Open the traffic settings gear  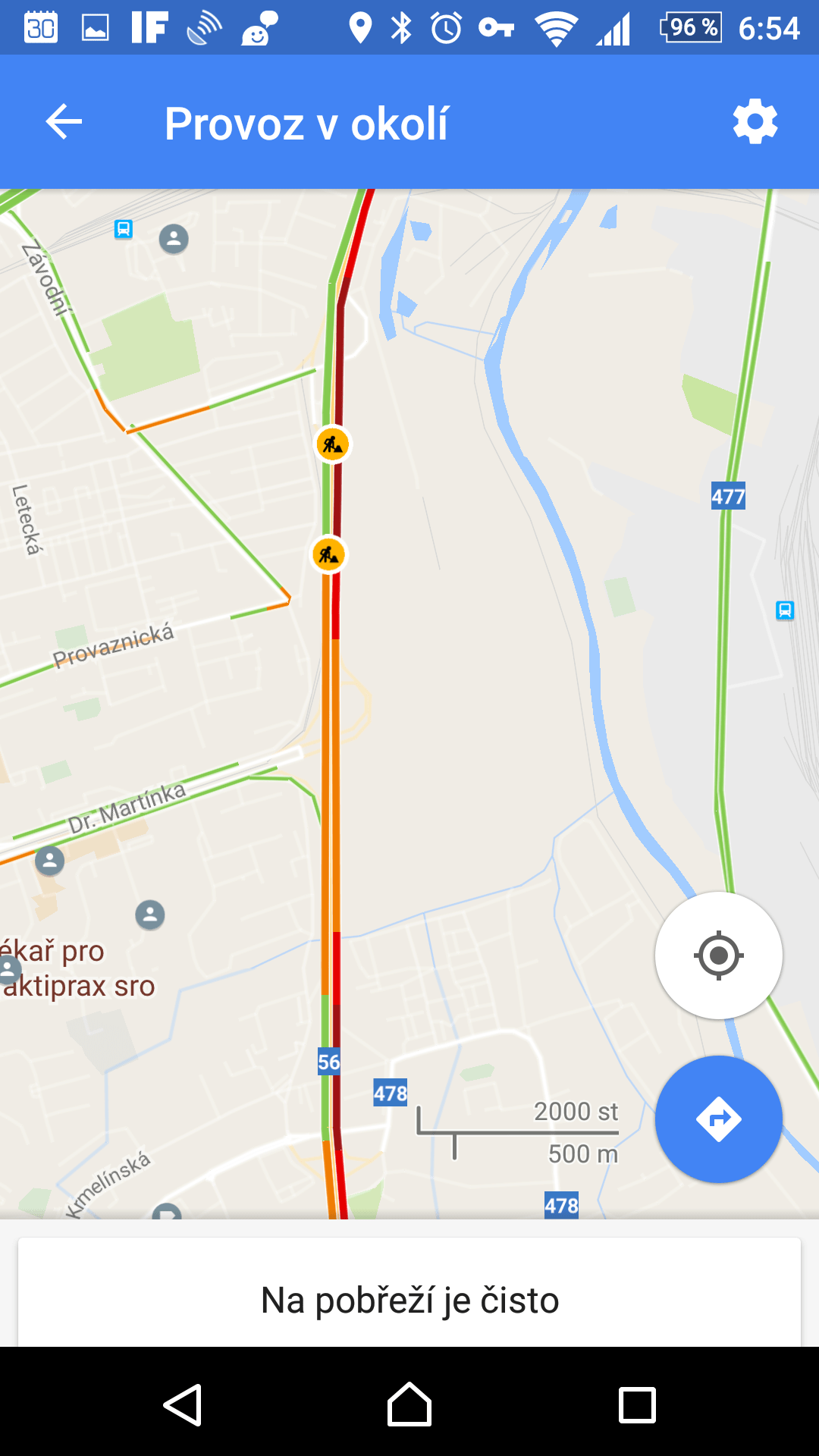coord(755,122)
